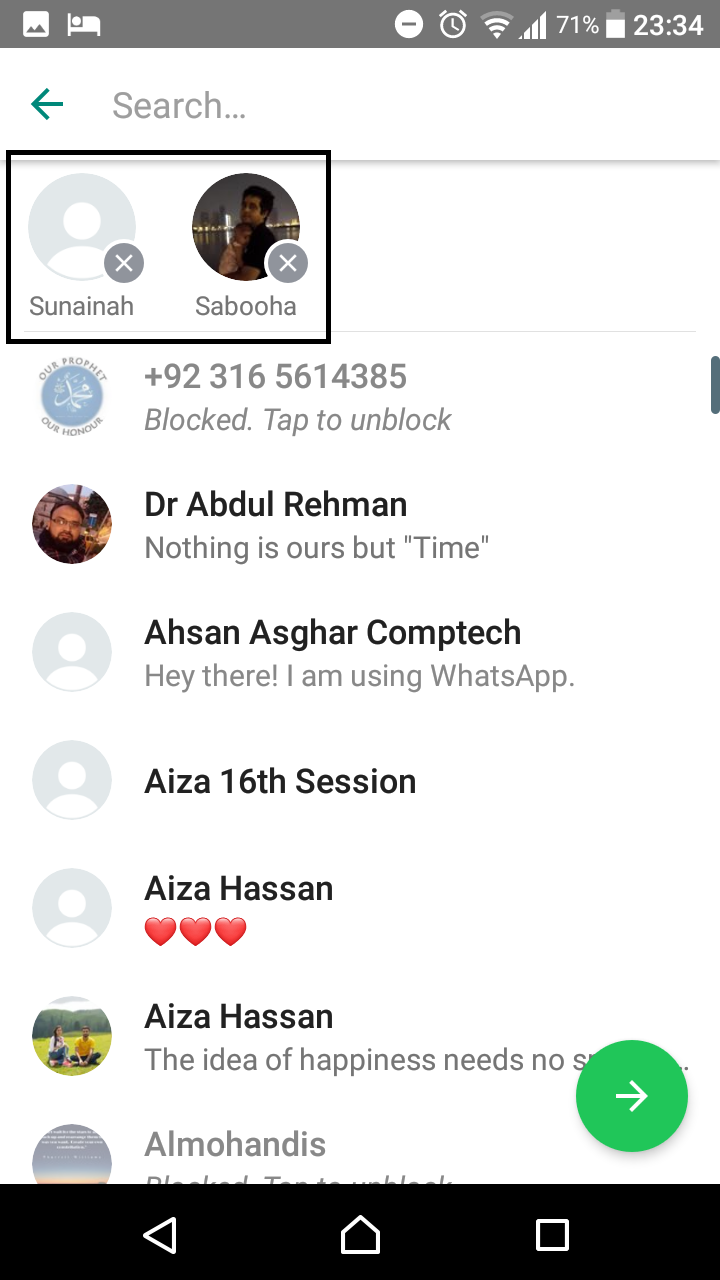Add Aiza 16th Session contact
The height and width of the screenshot is (1280, 720).
360,781
